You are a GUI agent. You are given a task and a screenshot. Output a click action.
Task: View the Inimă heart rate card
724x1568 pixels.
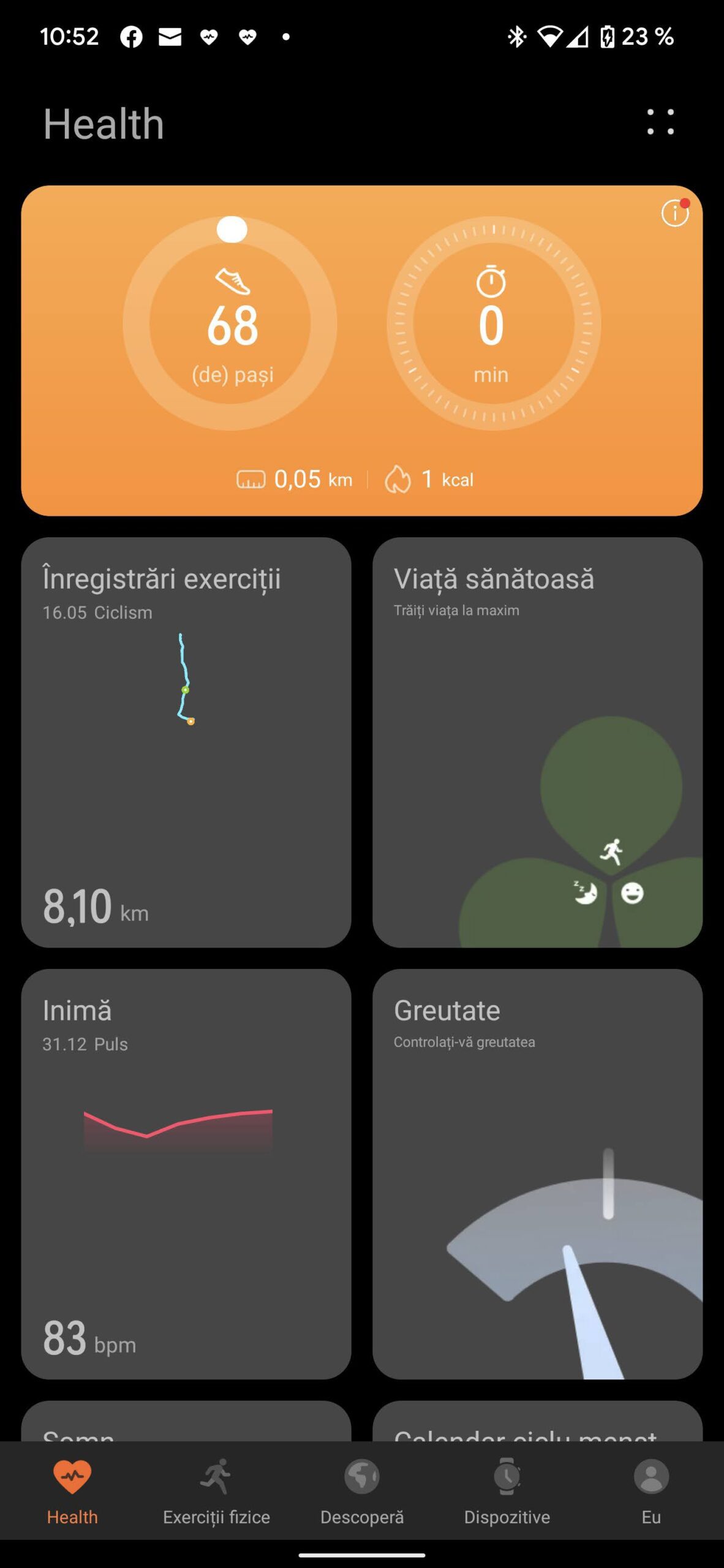[x=186, y=1174]
